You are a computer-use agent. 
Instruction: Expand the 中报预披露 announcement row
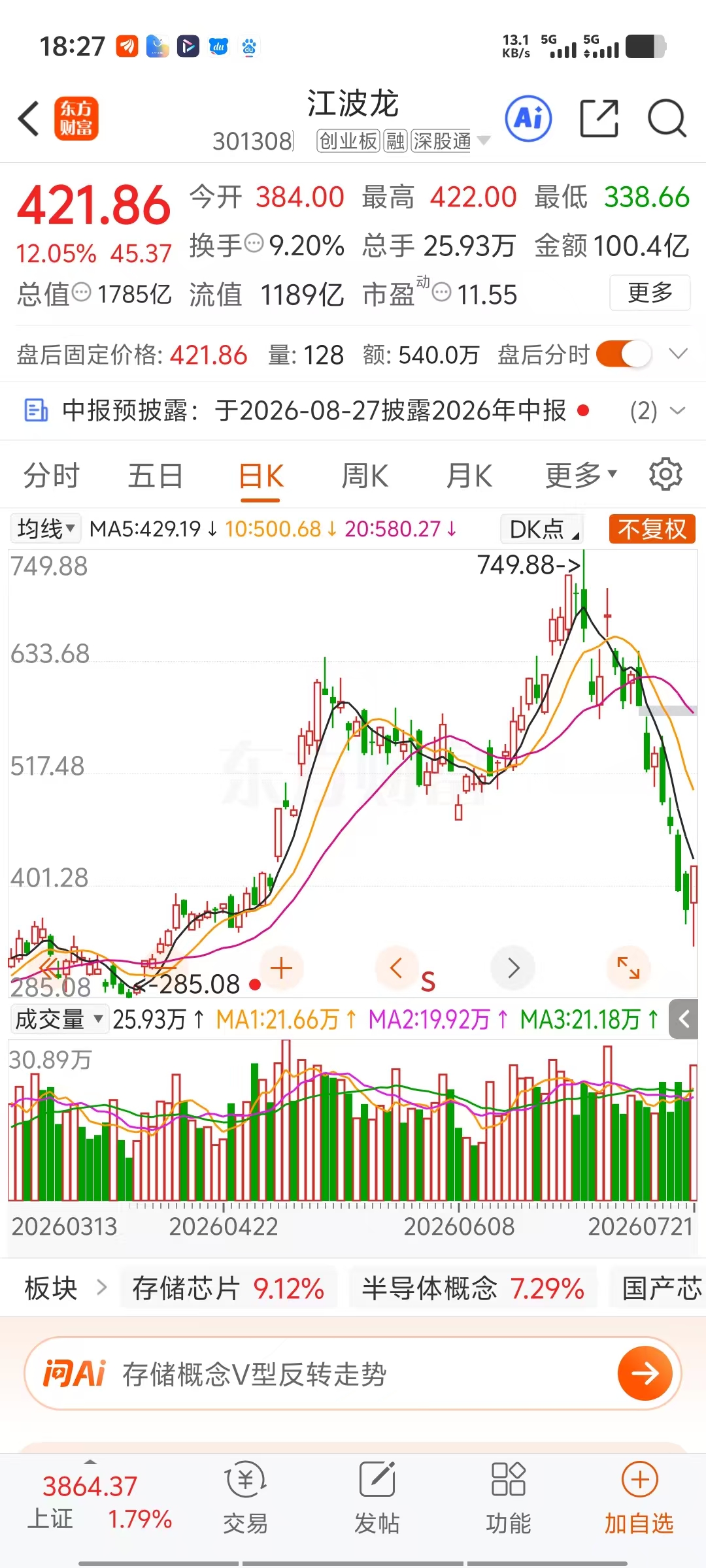coord(353,411)
